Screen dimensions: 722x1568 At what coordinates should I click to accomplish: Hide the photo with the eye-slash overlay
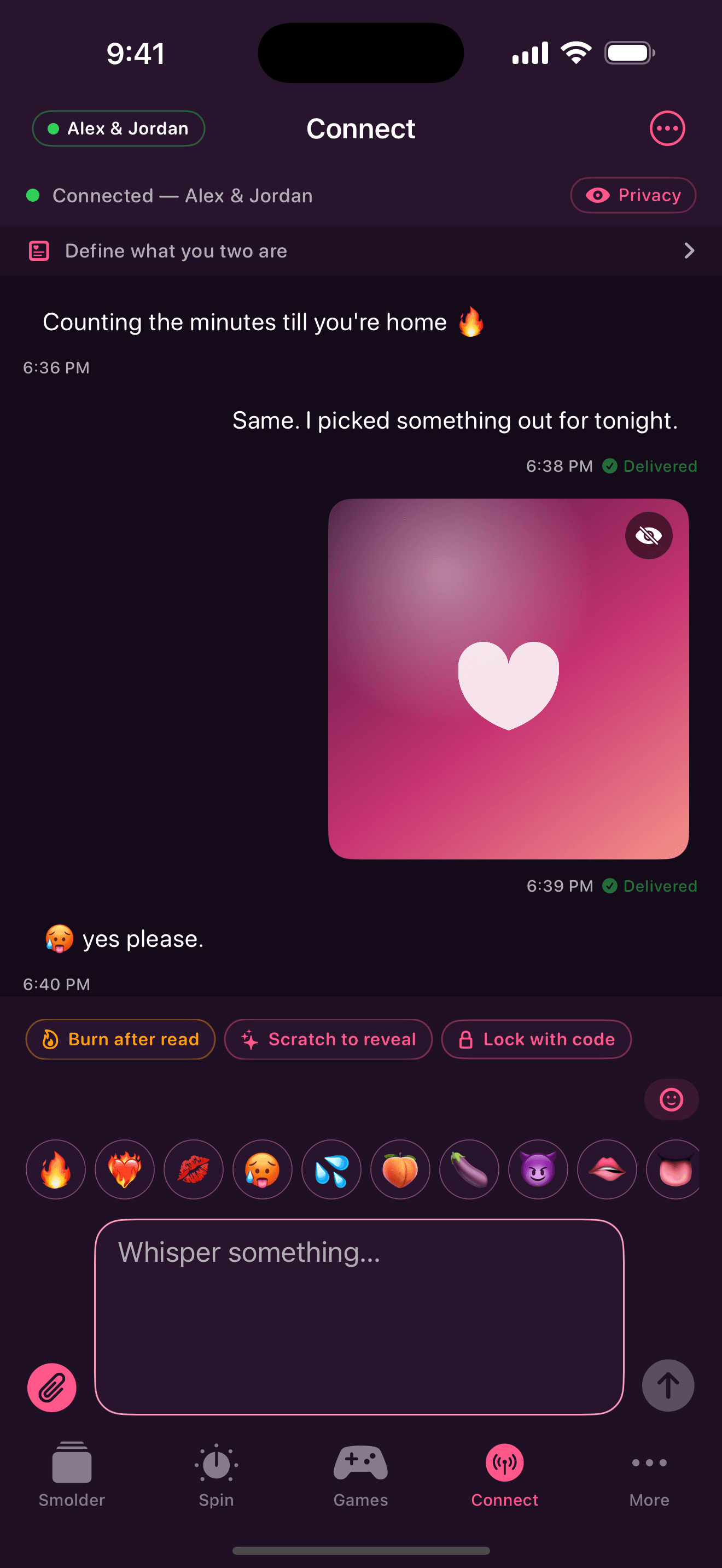pyautogui.click(x=649, y=535)
